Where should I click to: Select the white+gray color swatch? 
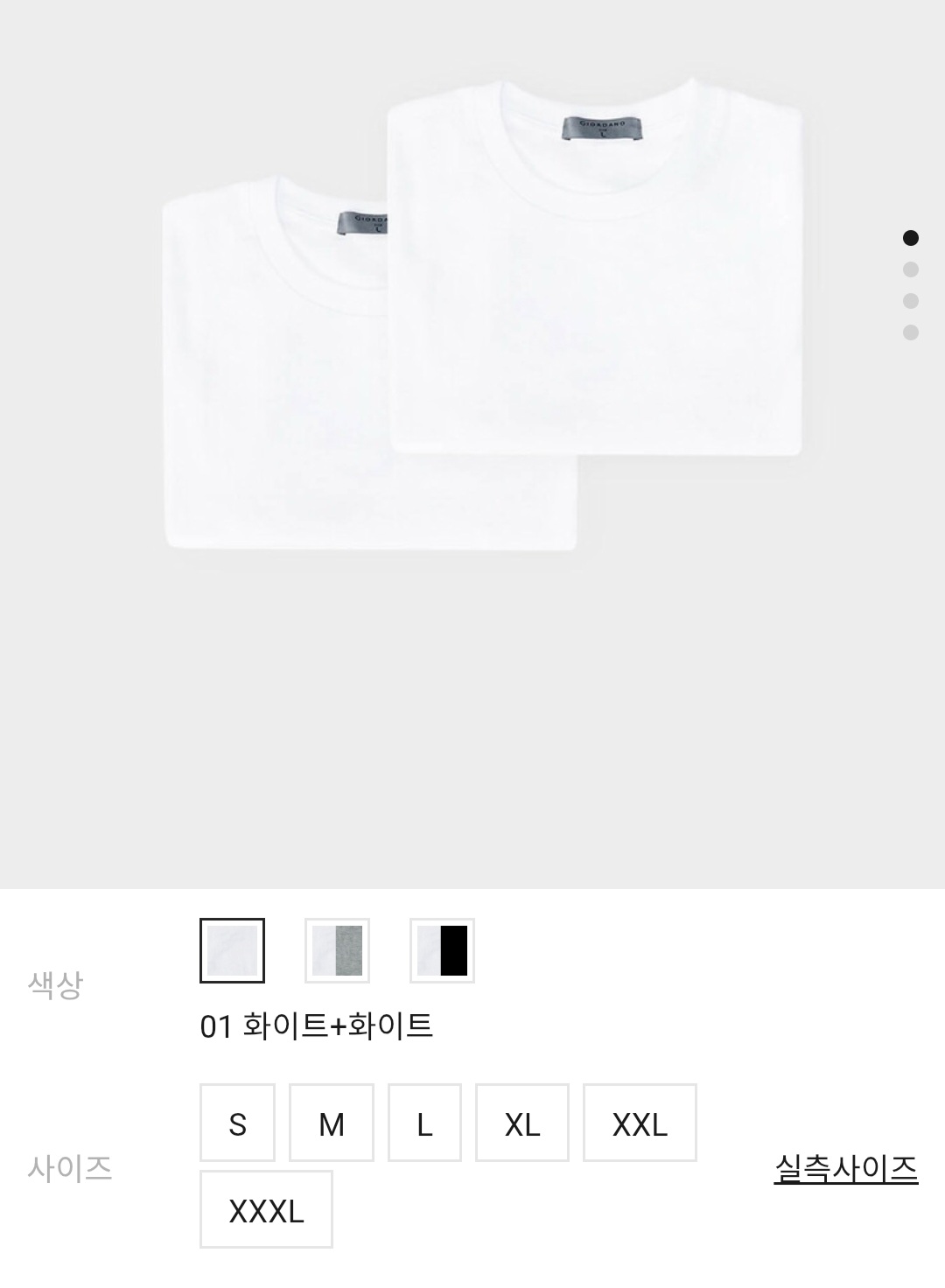tap(336, 951)
